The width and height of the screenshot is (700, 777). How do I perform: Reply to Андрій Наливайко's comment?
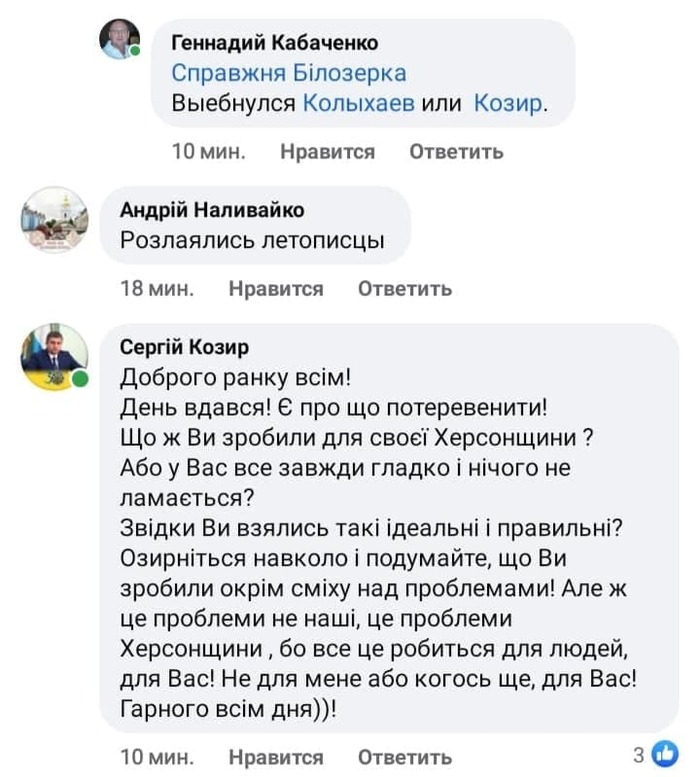pyautogui.click(x=405, y=289)
